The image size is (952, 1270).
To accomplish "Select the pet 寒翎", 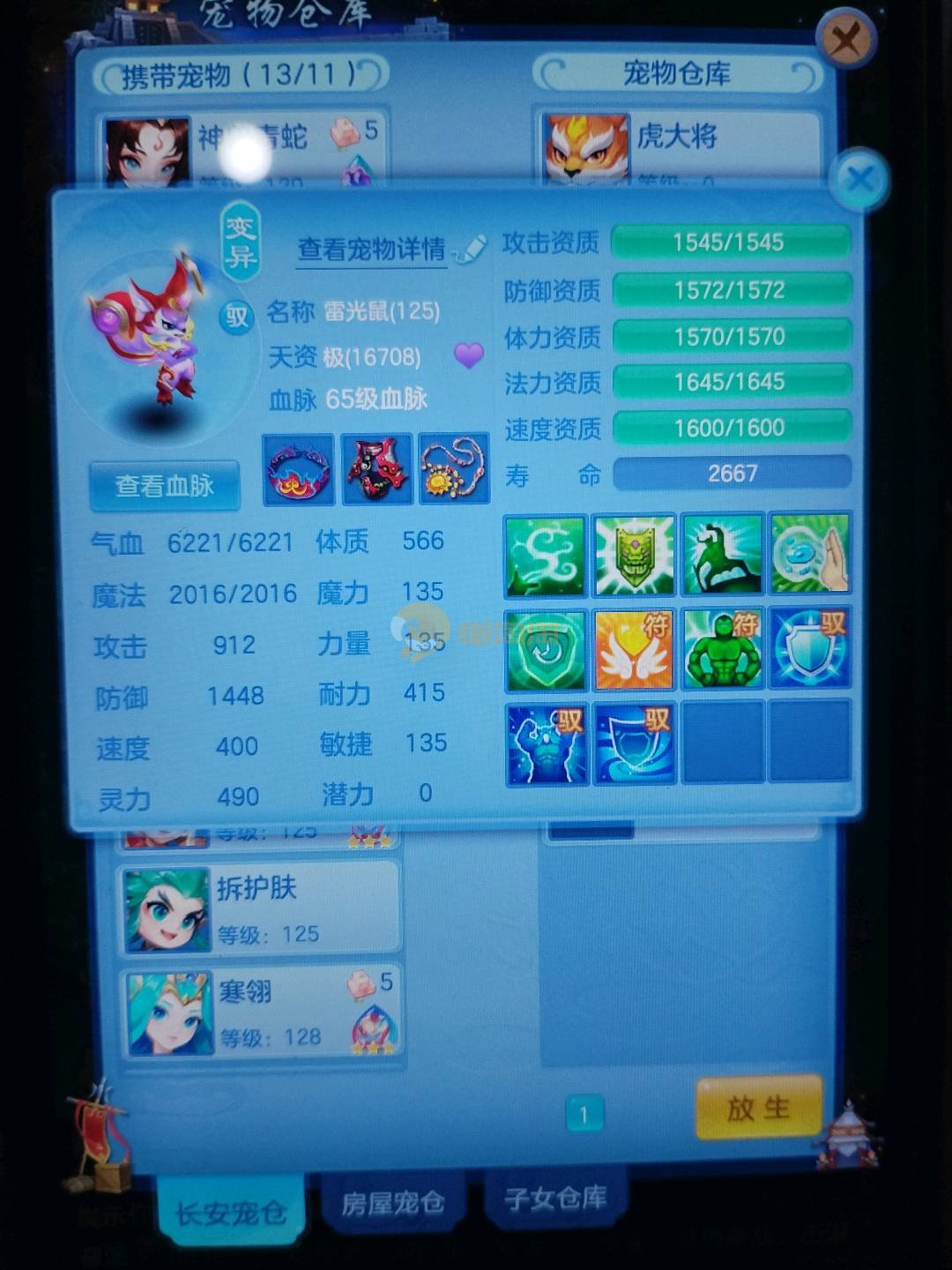I will 262,1012.
